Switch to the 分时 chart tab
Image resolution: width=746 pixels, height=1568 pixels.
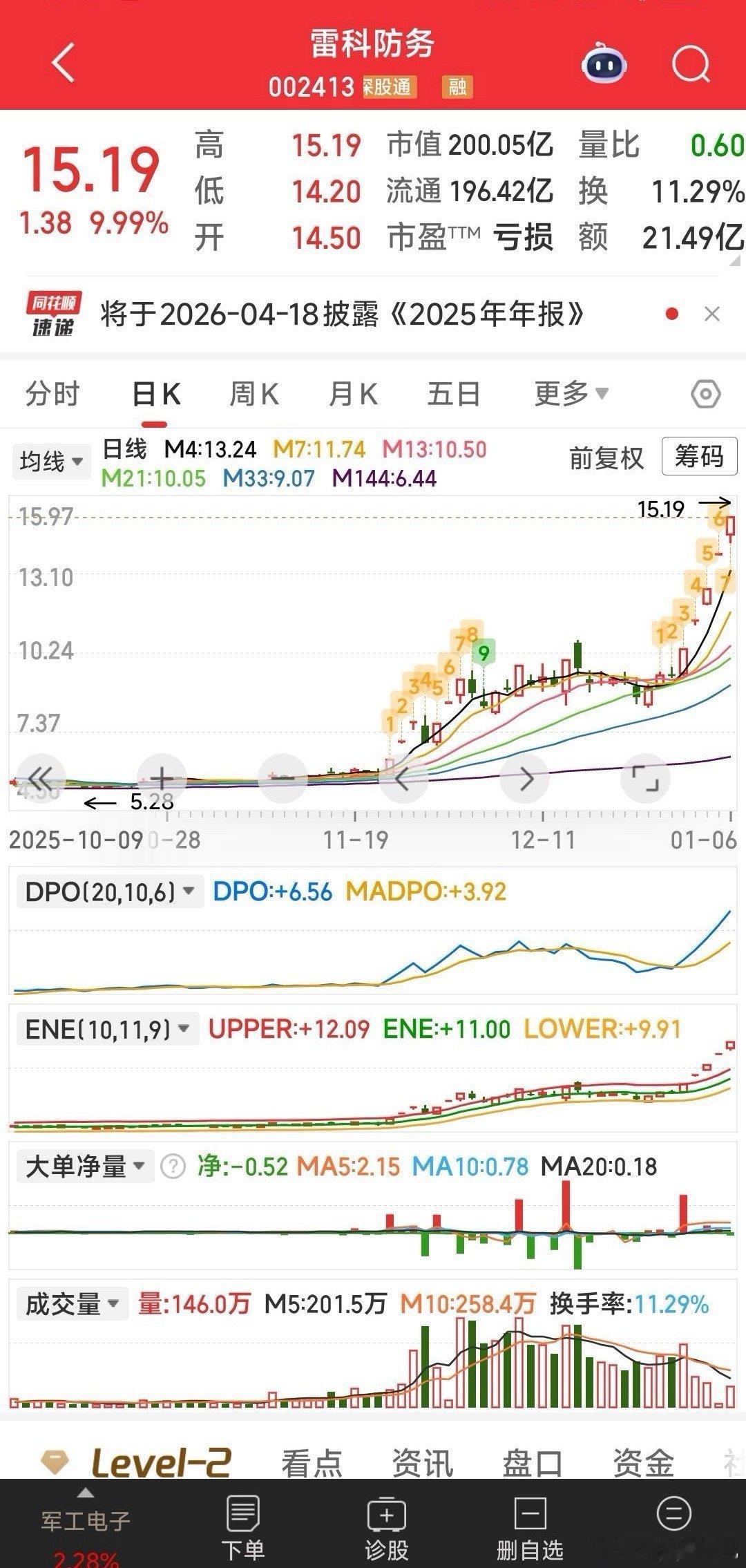[x=52, y=395]
